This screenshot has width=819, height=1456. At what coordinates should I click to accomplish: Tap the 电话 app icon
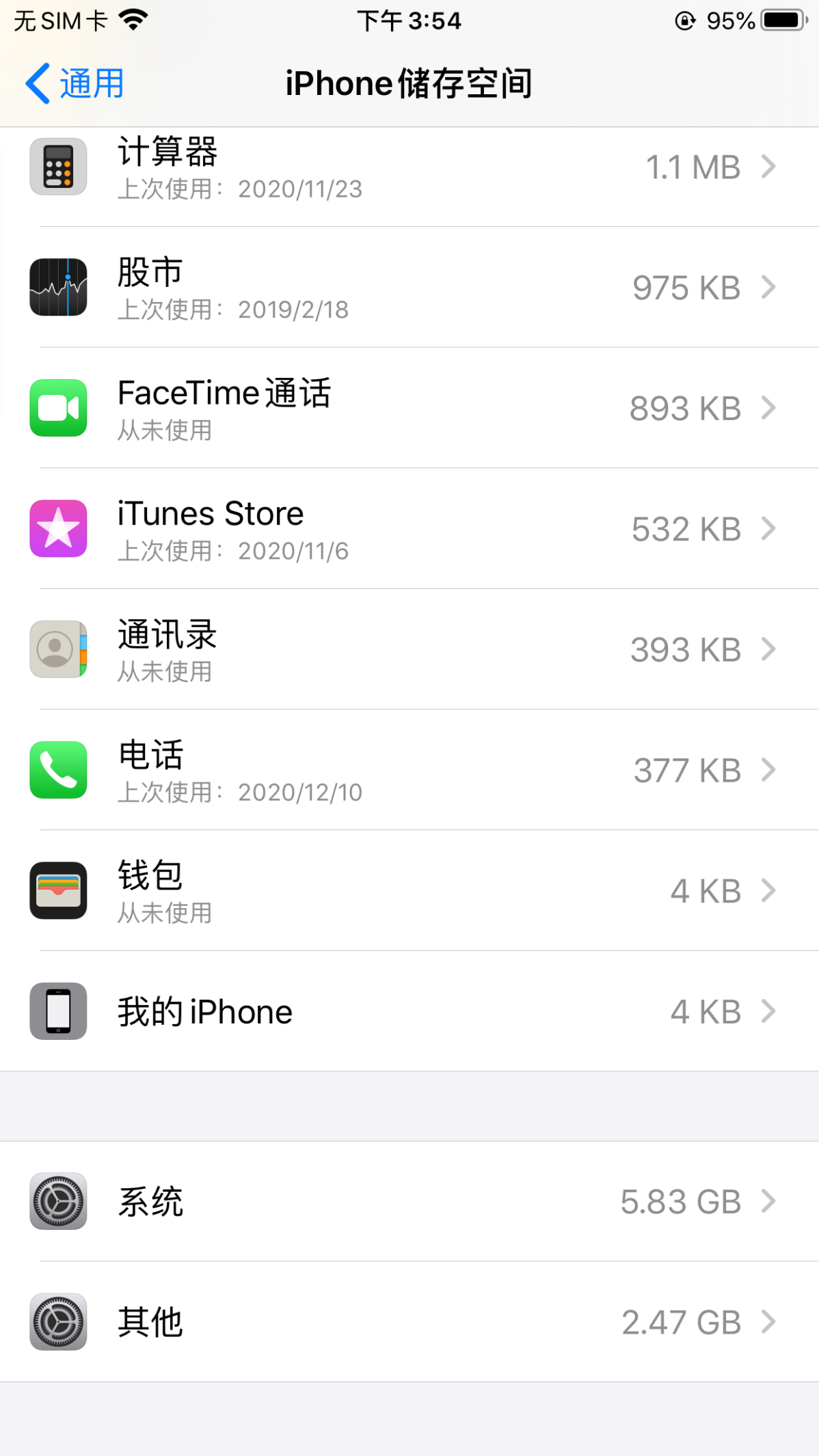58,770
